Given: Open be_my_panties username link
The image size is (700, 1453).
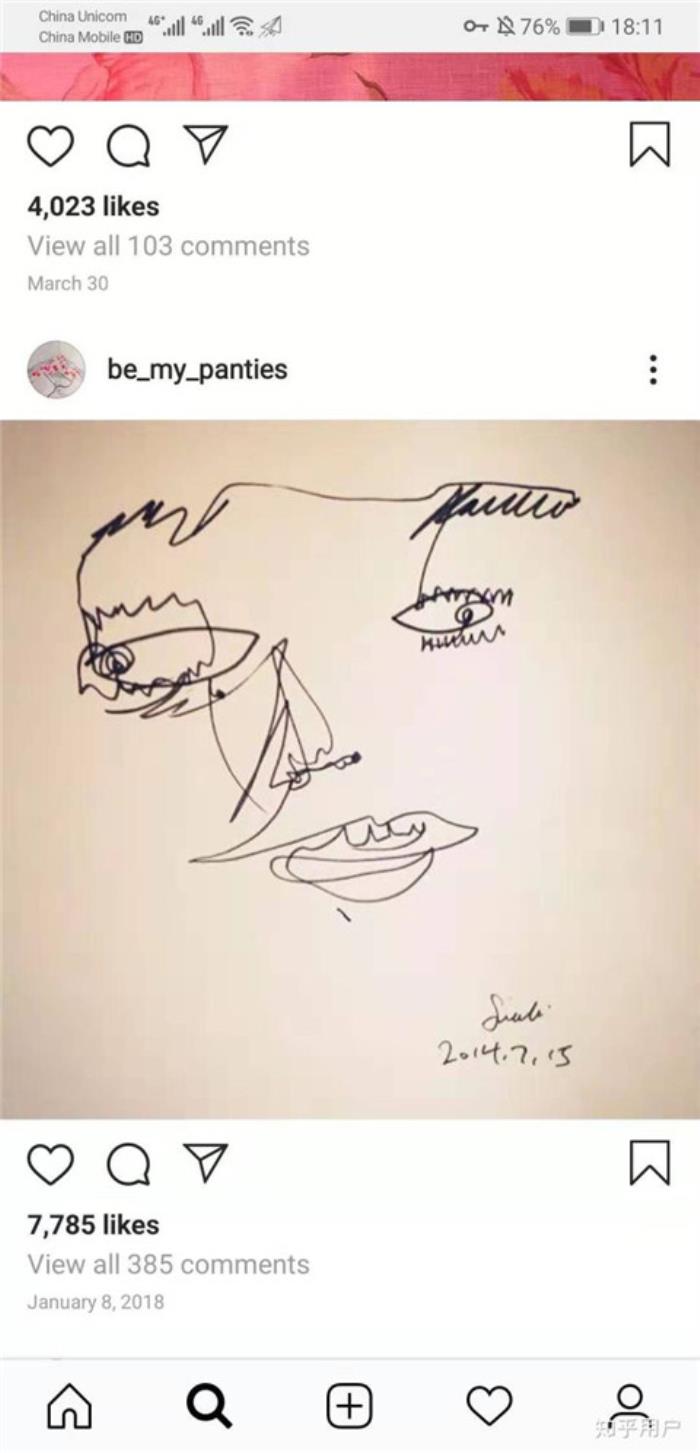Looking at the screenshot, I should 197,369.
